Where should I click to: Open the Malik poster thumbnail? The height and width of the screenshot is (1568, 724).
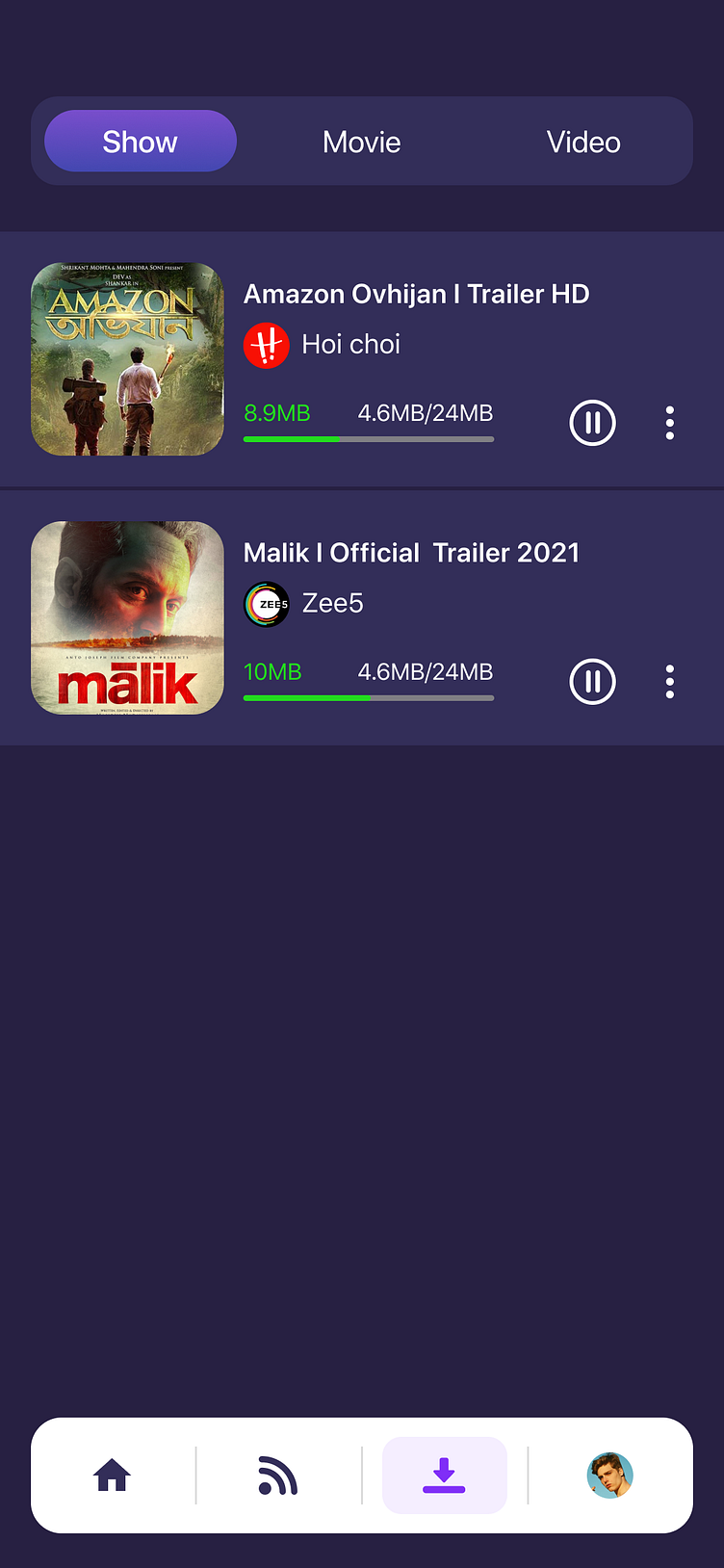[x=127, y=618]
